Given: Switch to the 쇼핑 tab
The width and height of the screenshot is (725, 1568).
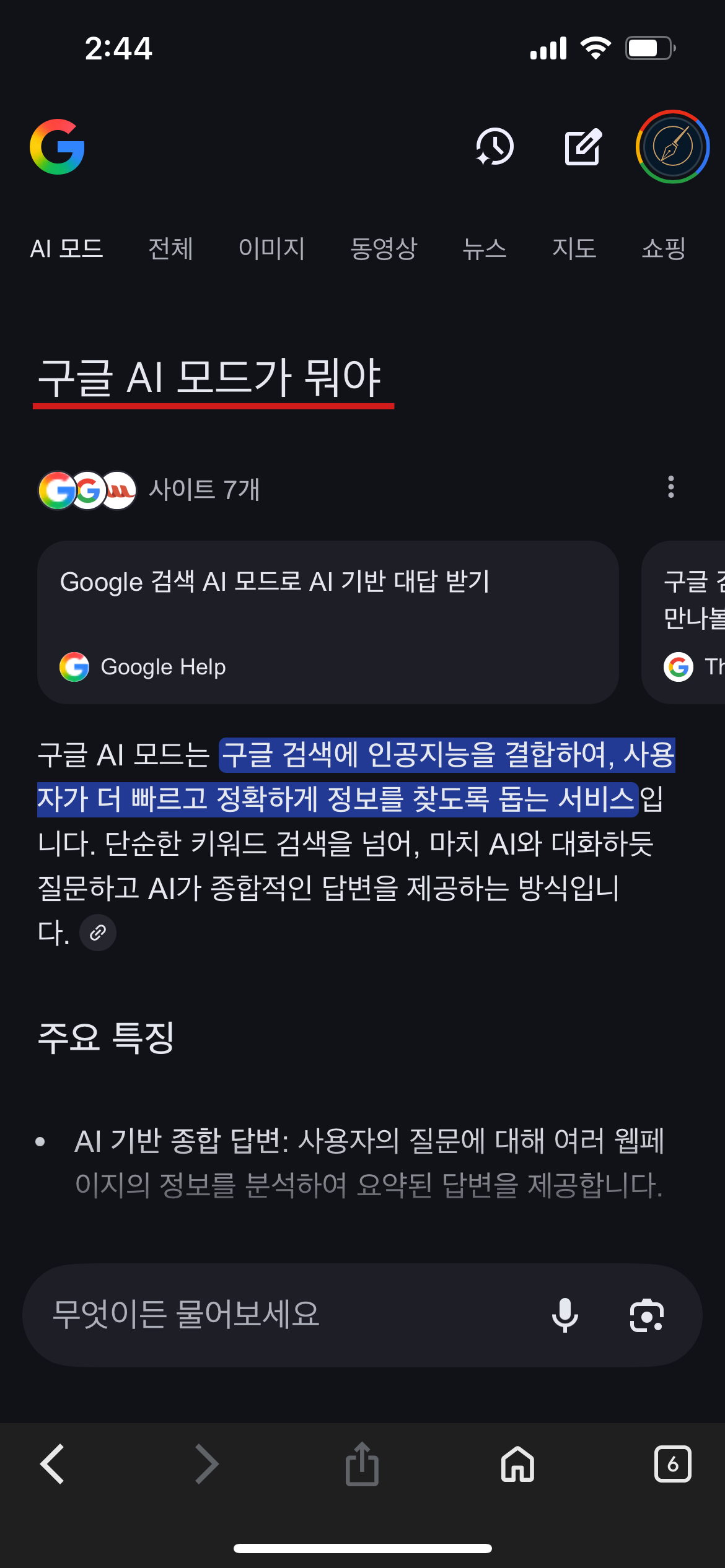Looking at the screenshot, I should [663, 249].
